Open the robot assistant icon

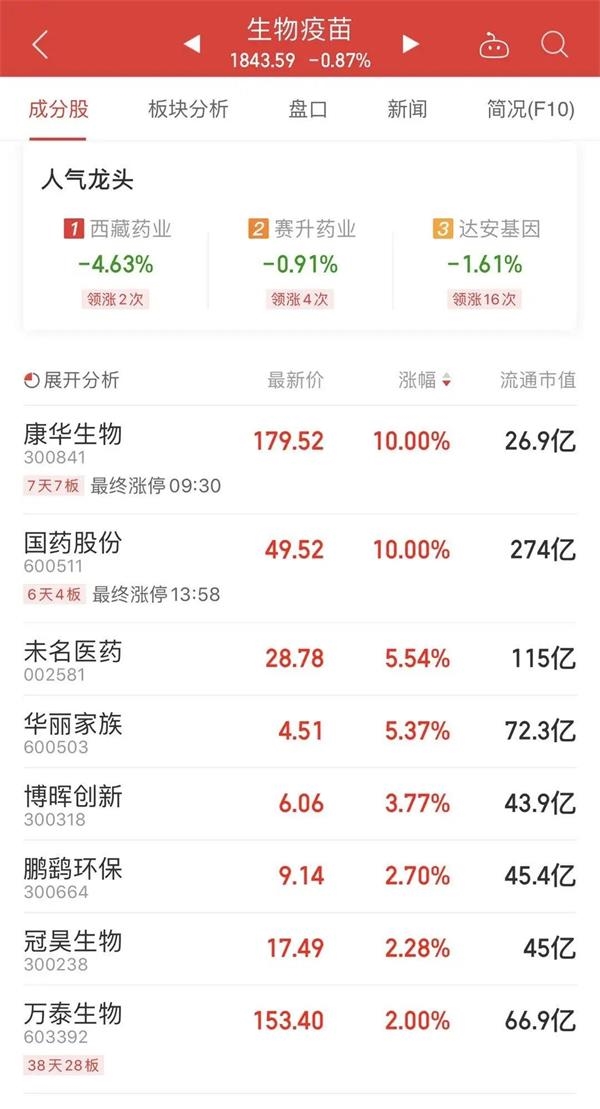(494, 45)
